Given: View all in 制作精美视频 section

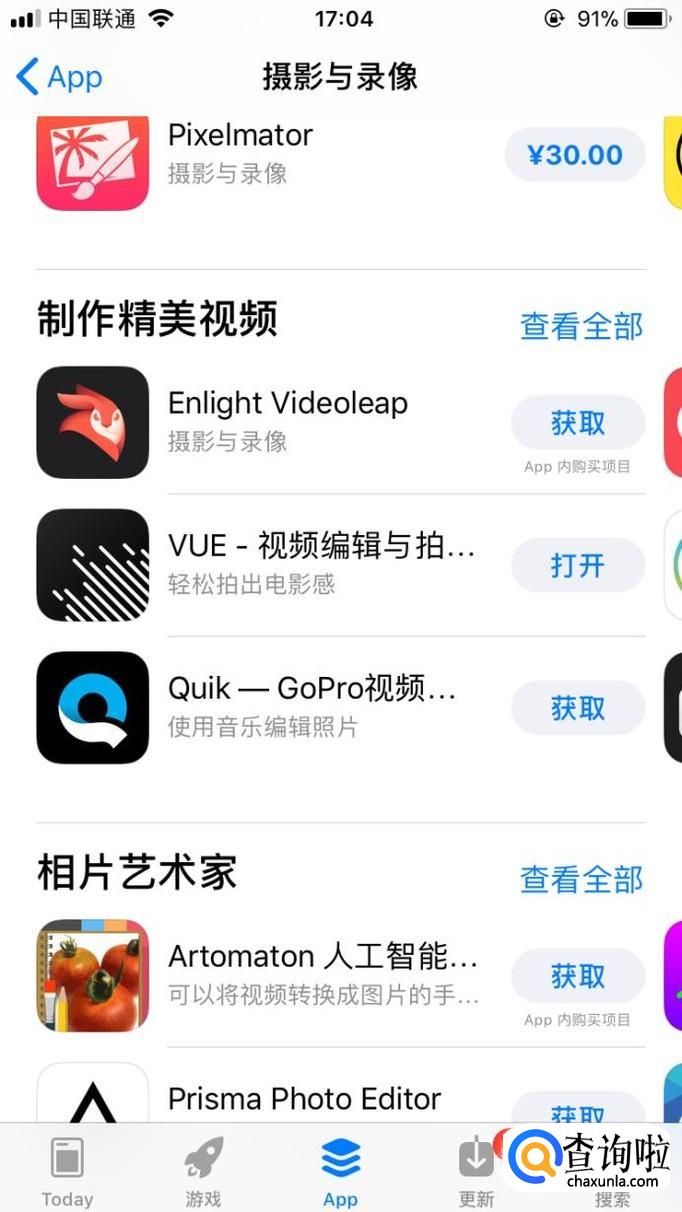Looking at the screenshot, I should [581, 325].
